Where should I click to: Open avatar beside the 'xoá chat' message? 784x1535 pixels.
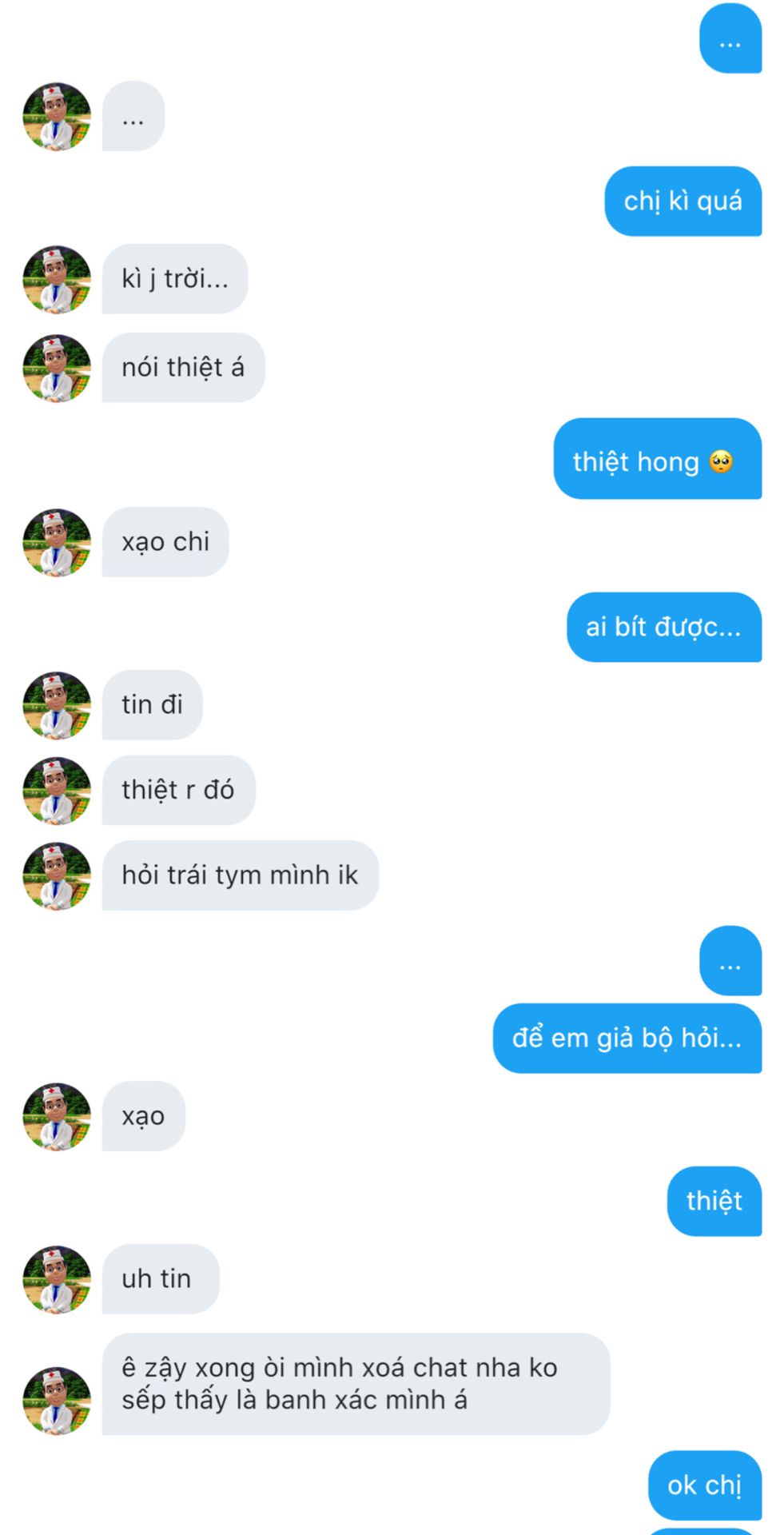pyautogui.click(x=56, y=1400)
